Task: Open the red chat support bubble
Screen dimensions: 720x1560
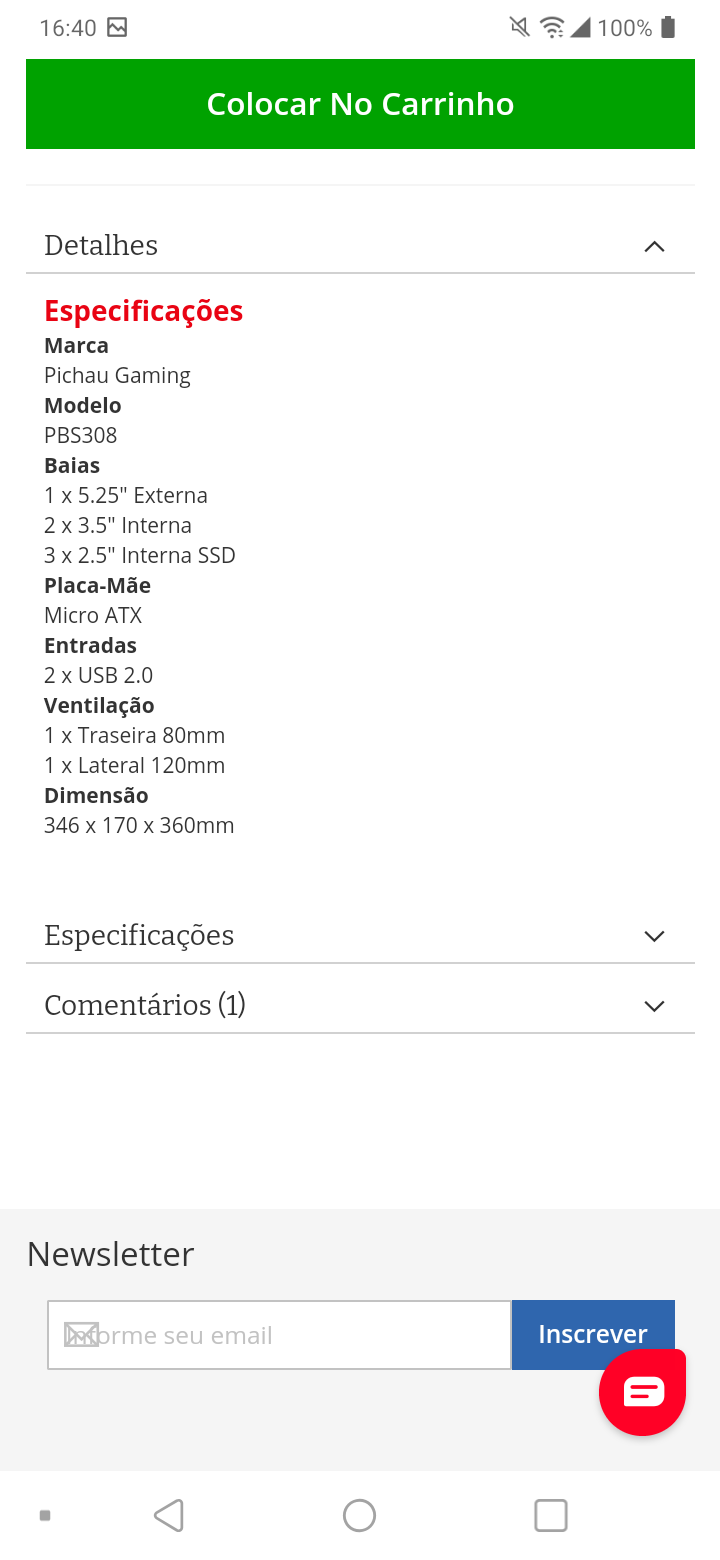Action: (x=643, y=1392)
